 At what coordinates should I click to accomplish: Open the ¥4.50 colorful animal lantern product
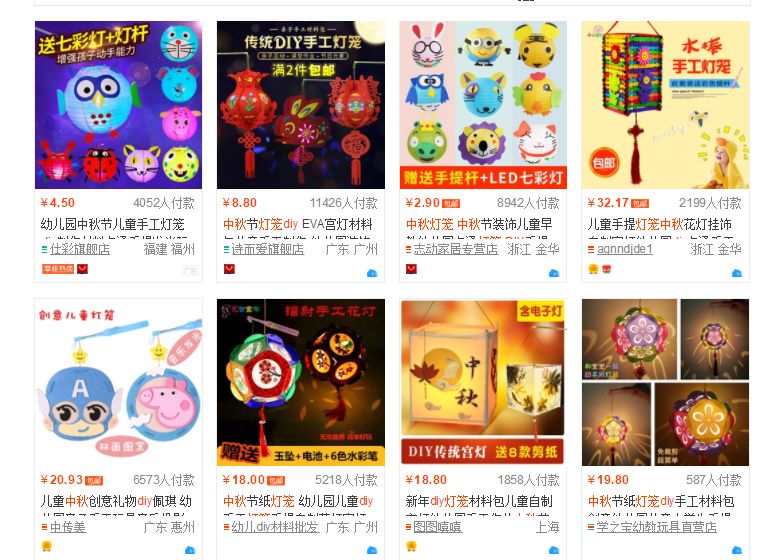pyautogui.click(x=118, y=105)
